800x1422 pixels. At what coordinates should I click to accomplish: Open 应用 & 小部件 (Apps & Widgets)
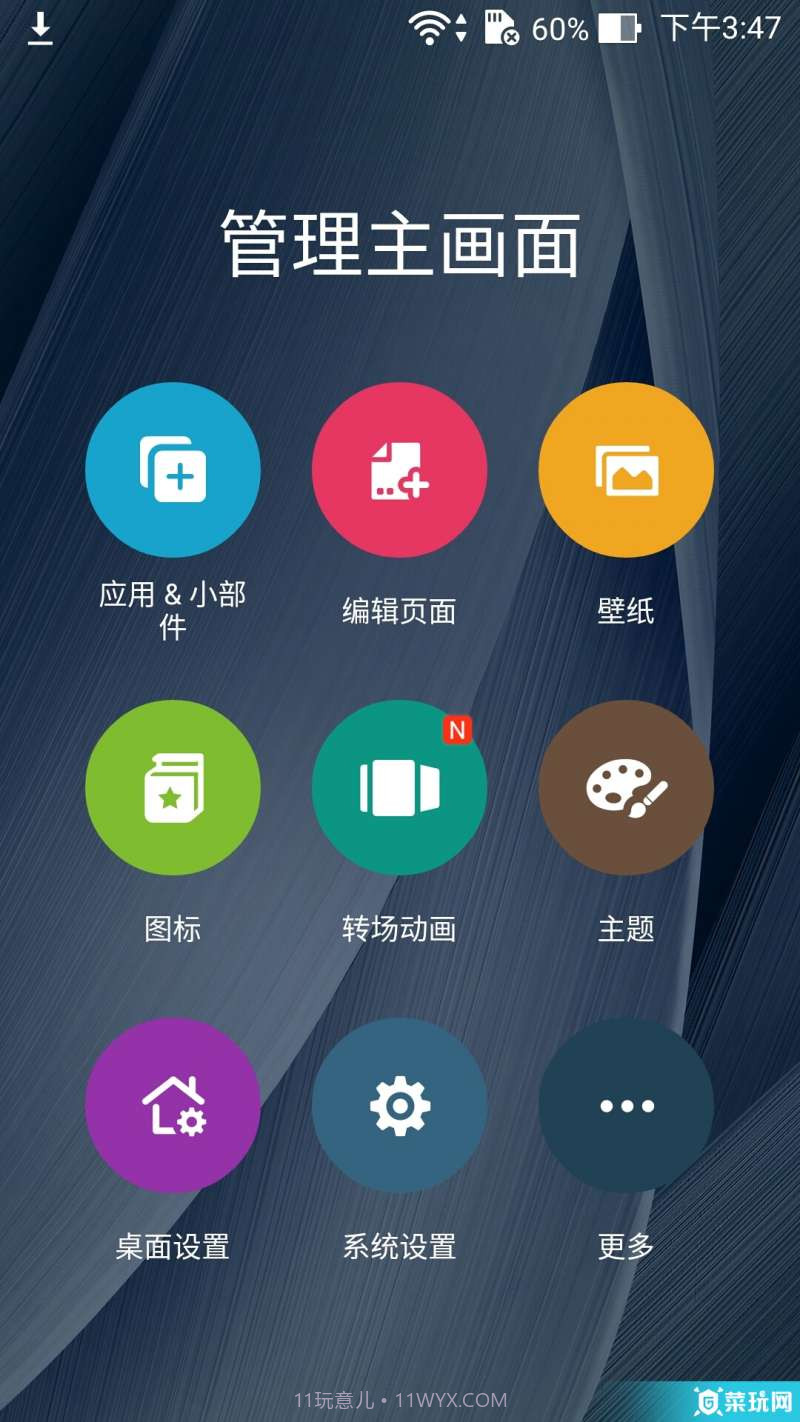point(173,471)
